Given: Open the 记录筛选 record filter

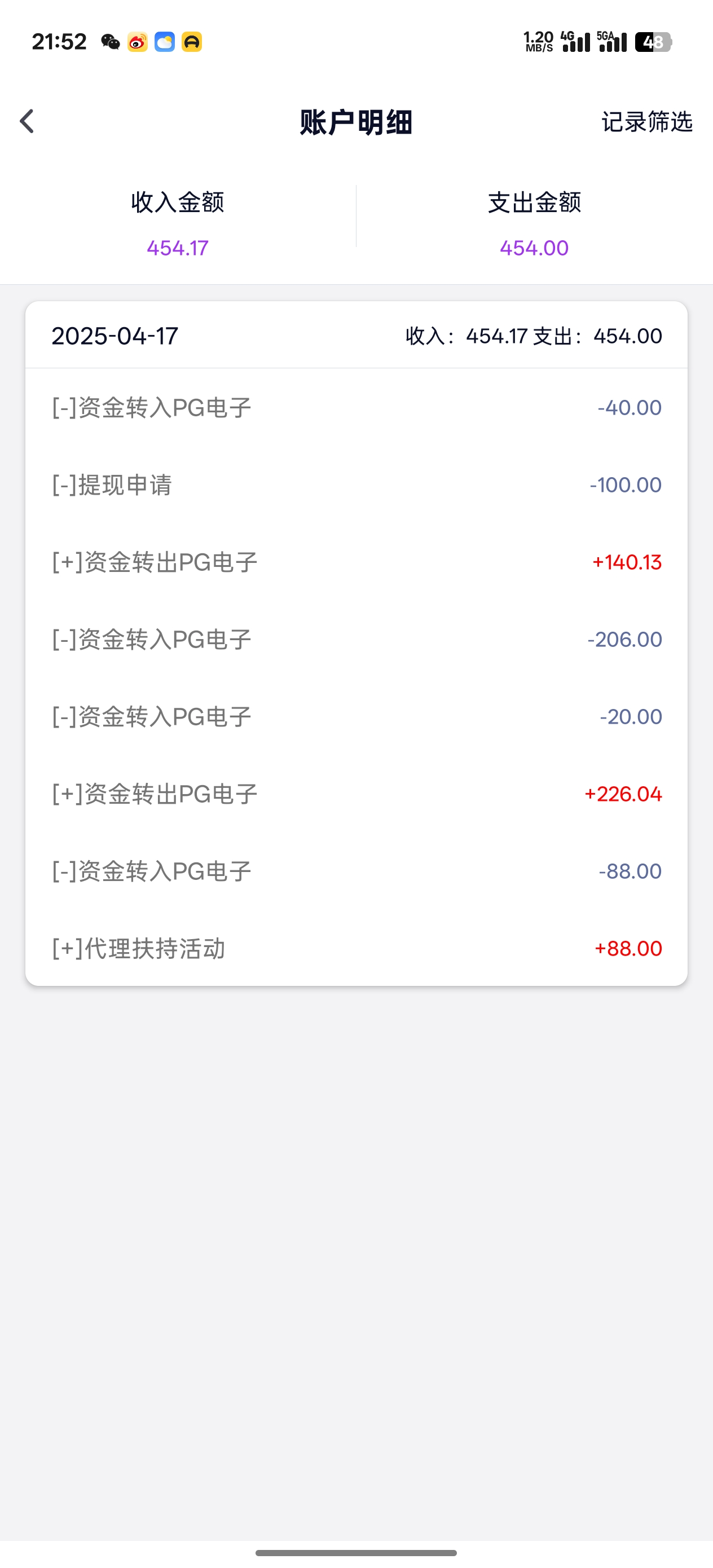Looking at the screenshot, I should point(646,124).
